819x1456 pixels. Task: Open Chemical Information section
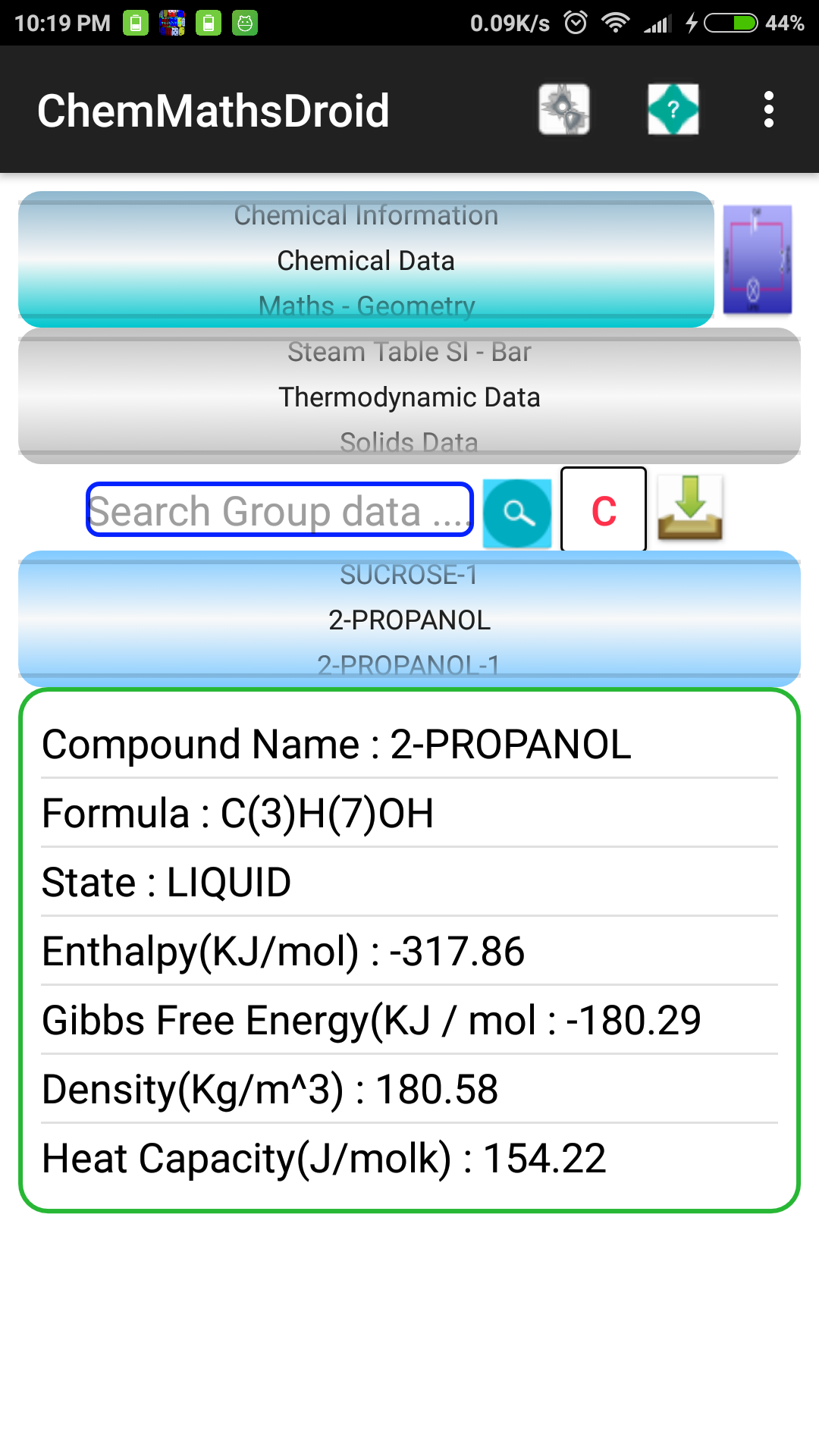click(366, 215)
